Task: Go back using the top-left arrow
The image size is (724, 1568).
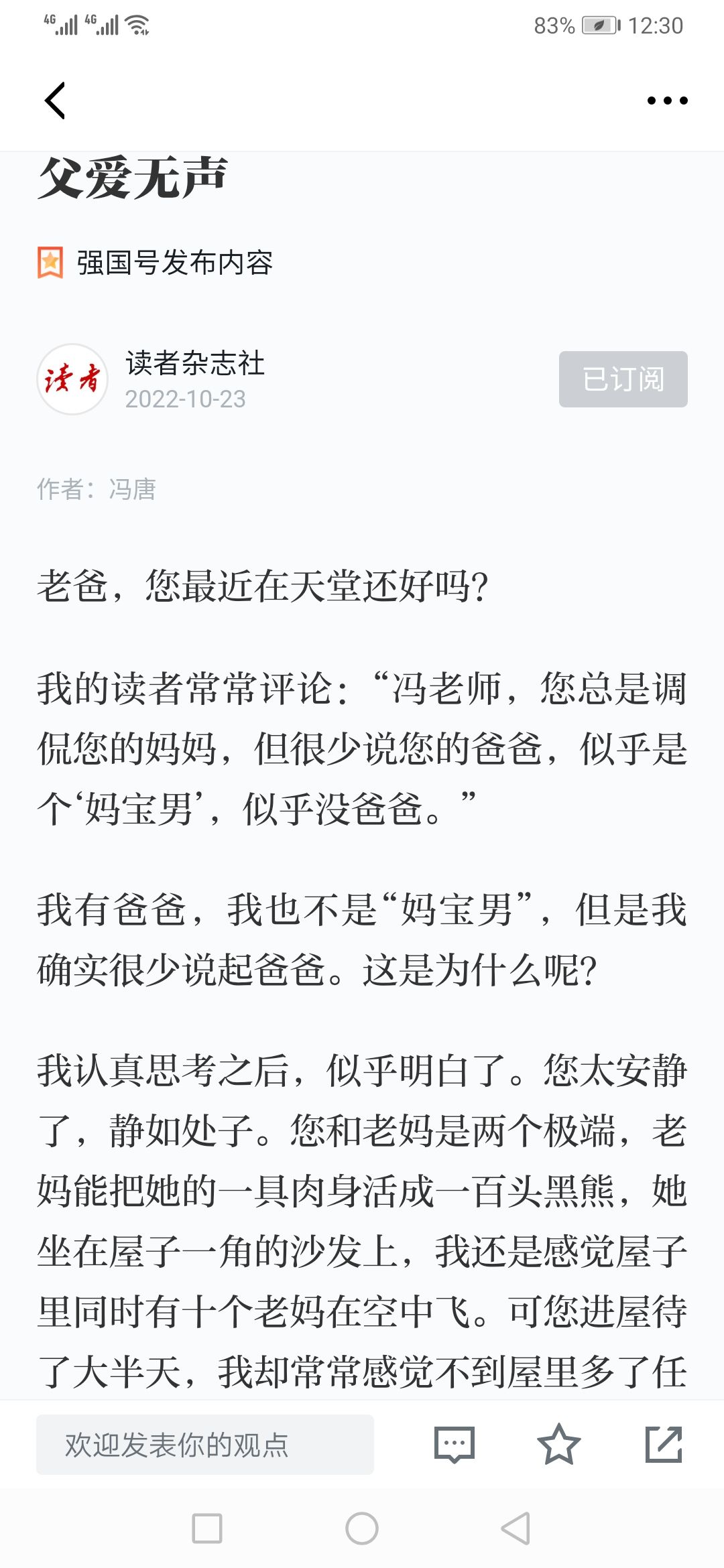Action: tap(55, 101)
